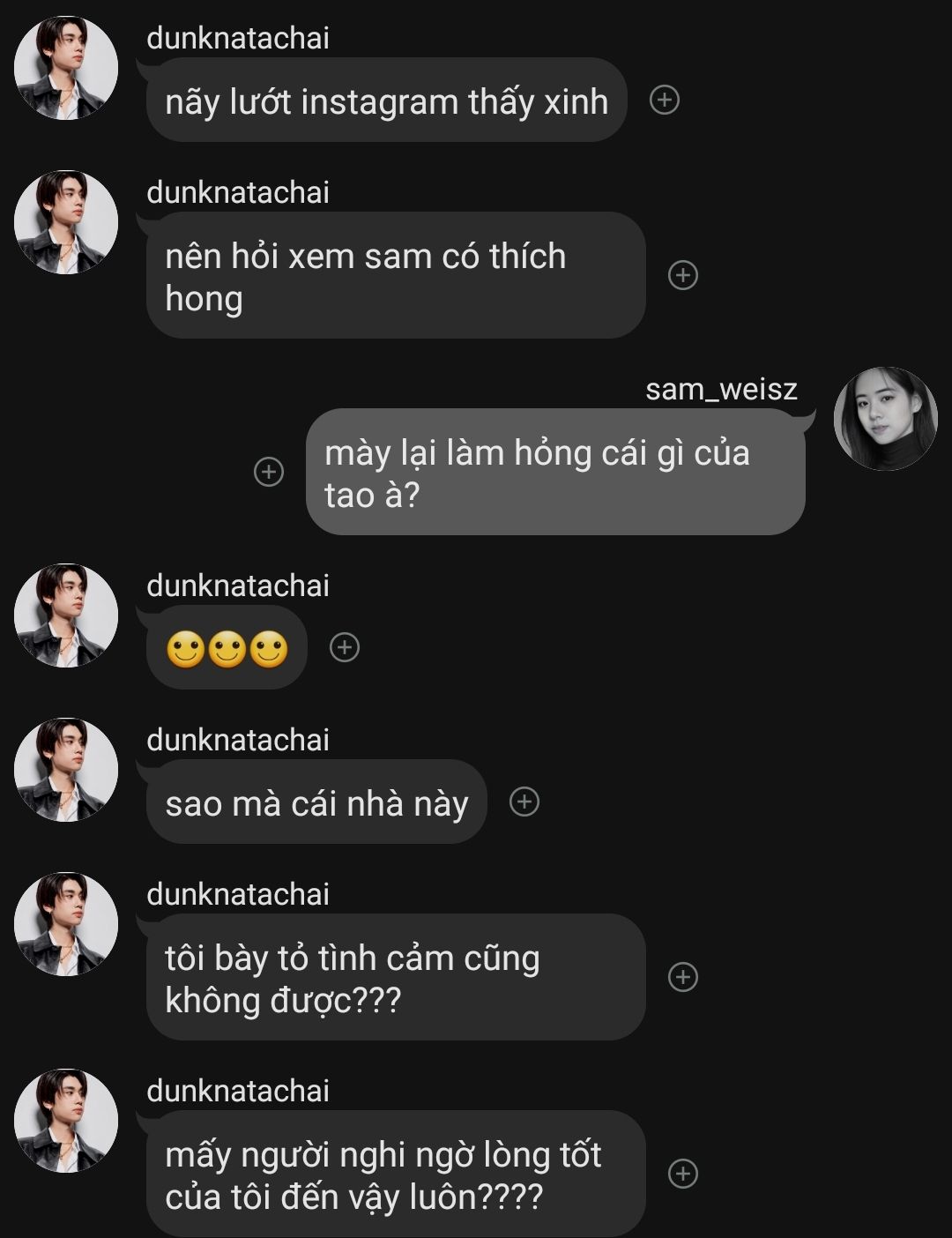The height and width of the screenshot is (1238, 952).
Task: Add reaction to "sao mà cái nhà này"
Action: (x=524, y=802)
